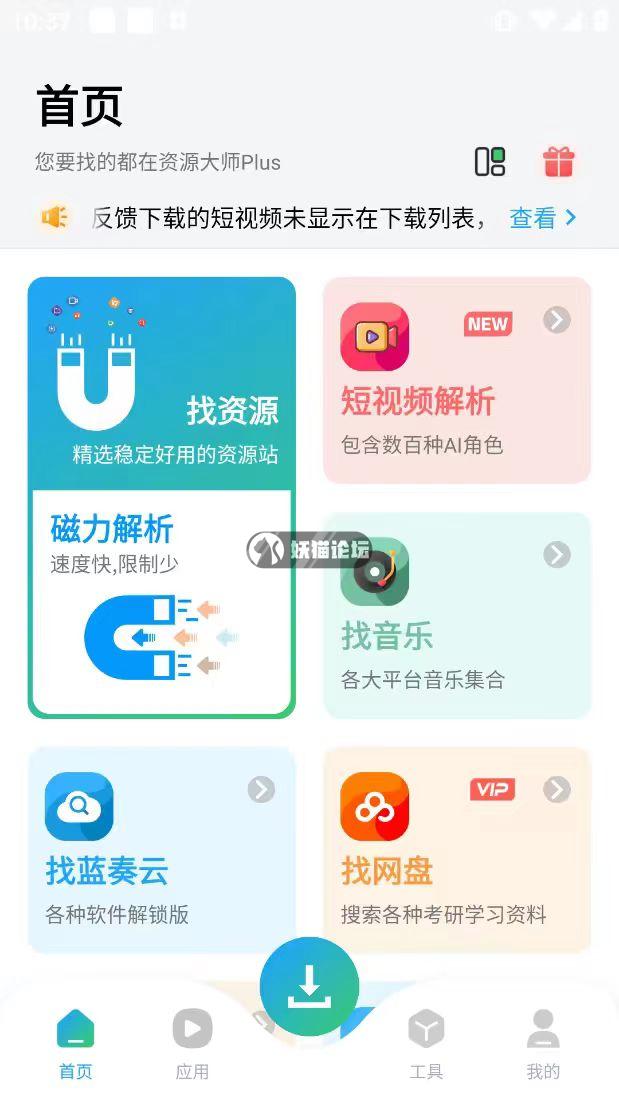Open the red gift box icon

[x=558, y=162]
